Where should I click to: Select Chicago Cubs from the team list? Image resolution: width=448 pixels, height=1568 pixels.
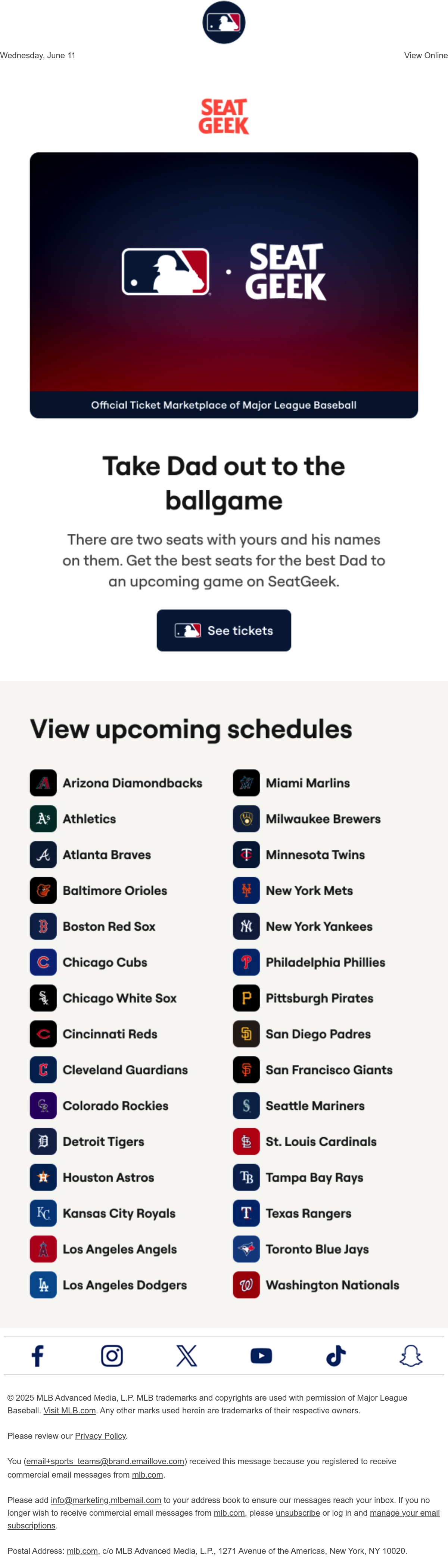click(x=89, y=962)
